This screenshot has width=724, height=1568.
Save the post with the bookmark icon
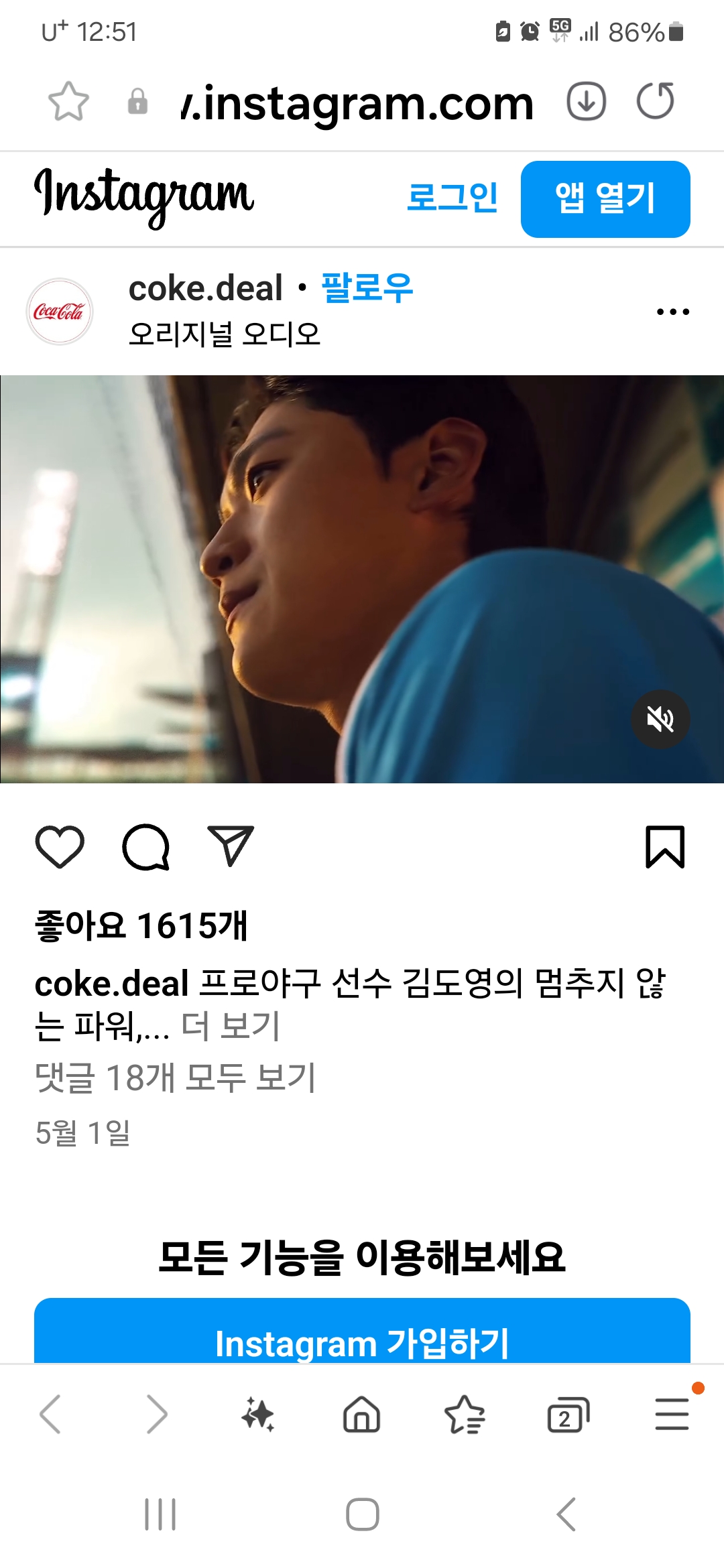[664, 847]
